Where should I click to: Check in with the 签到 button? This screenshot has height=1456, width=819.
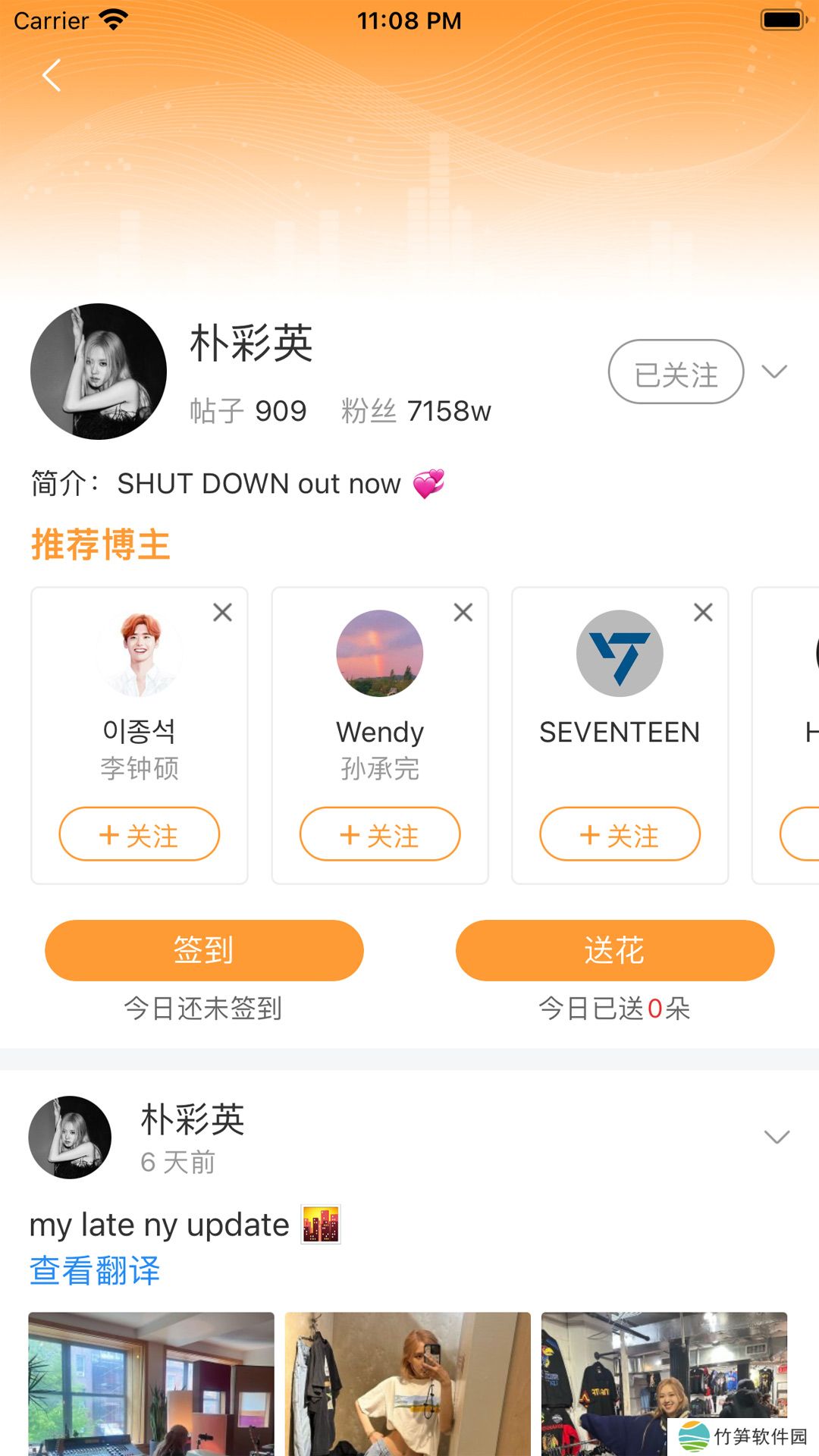tap(204, 950)
